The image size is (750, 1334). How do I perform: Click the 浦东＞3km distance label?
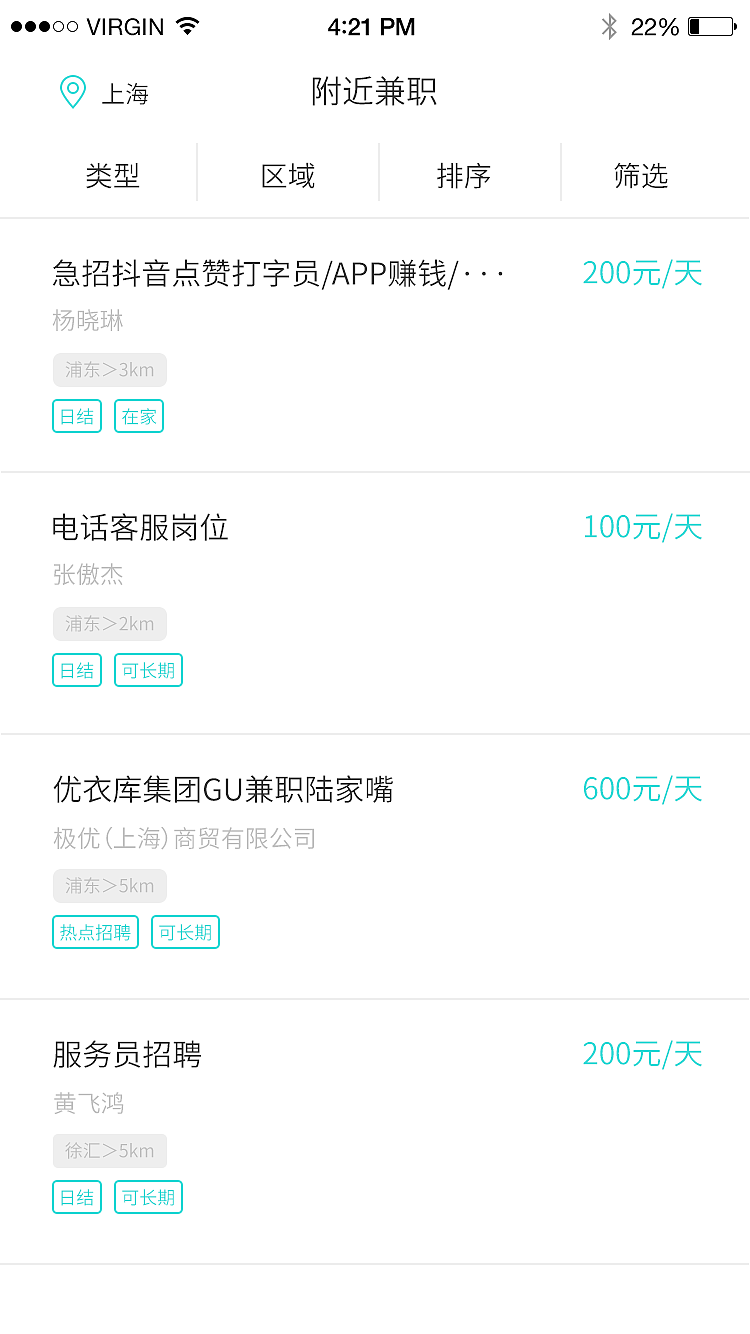[110, 369]
